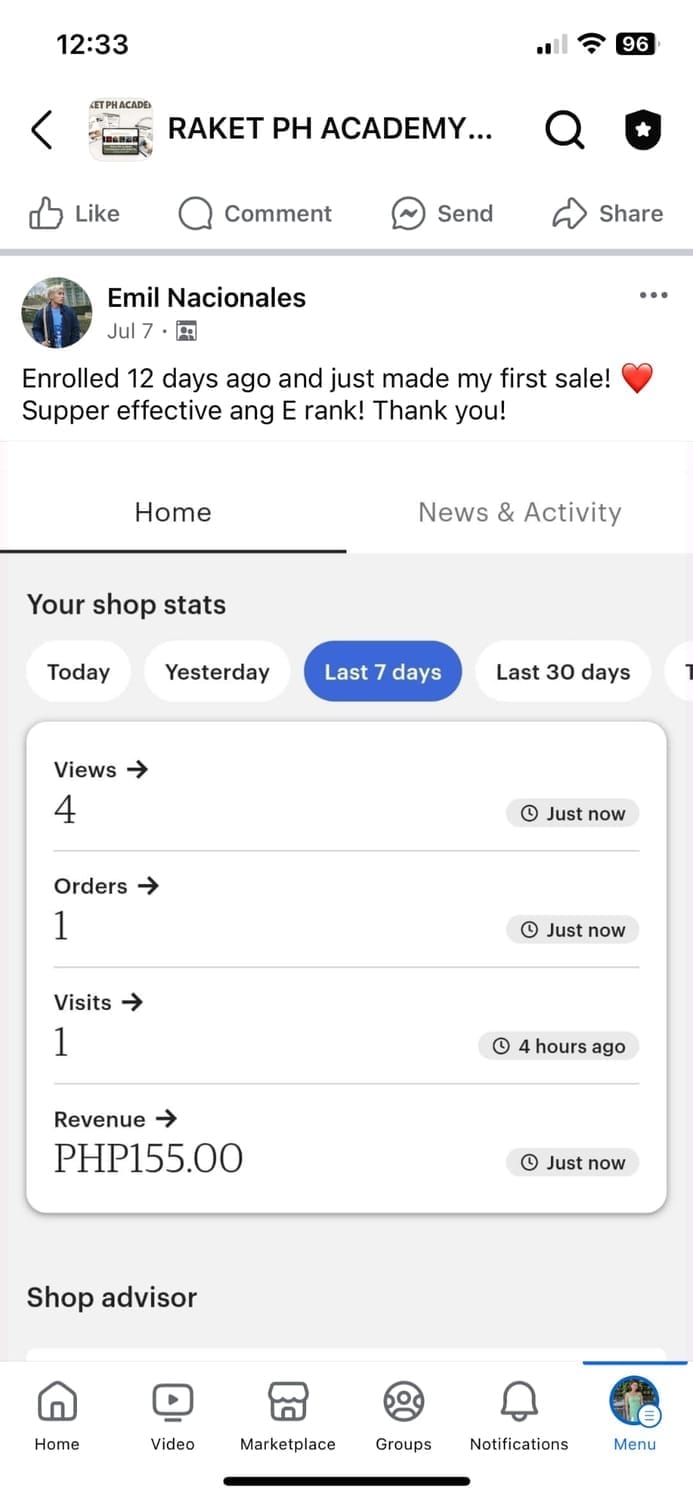Comment on the post above
This screenshot has width=693, height=1500.
coord(255,213)
